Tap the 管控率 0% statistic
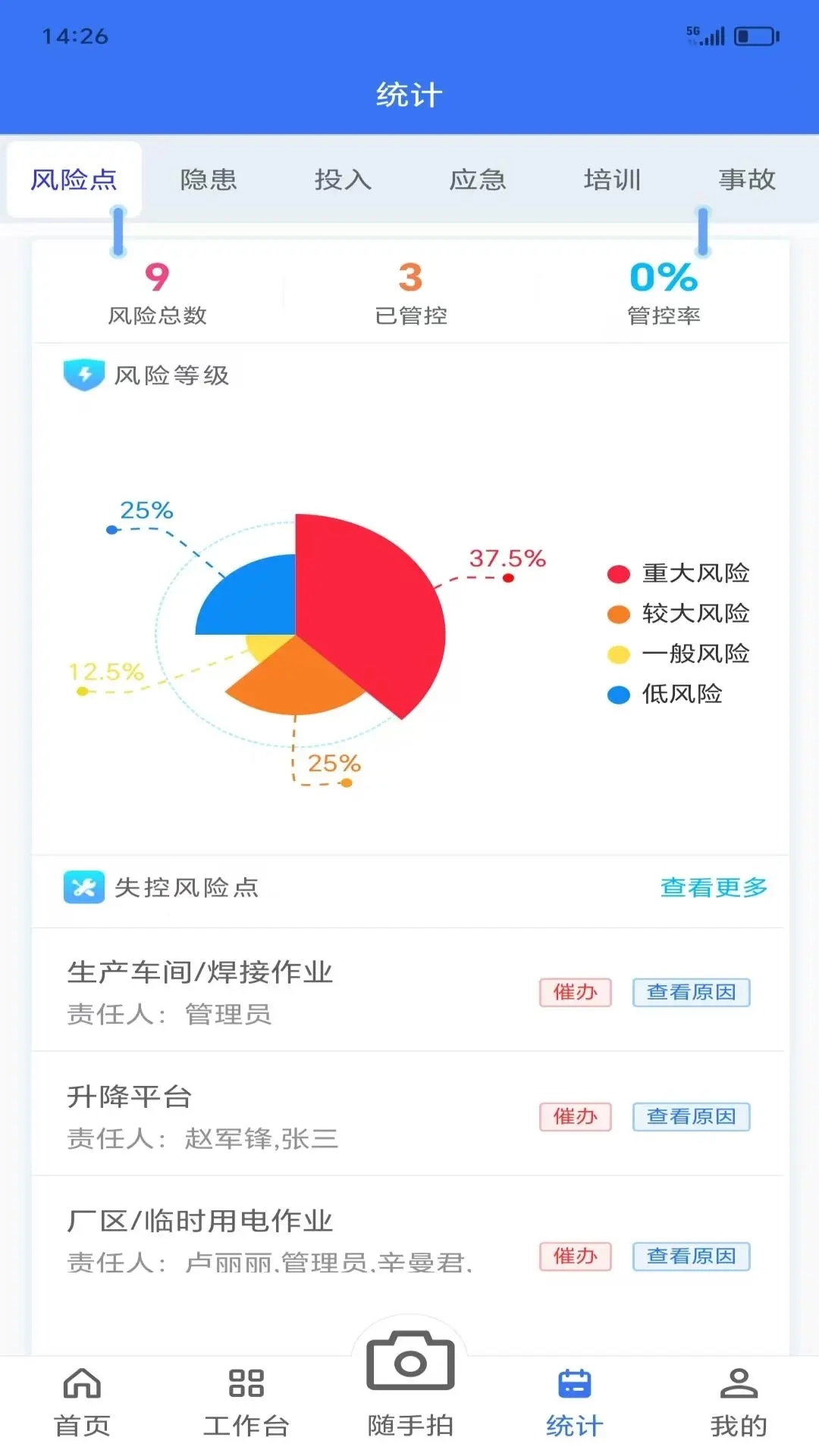 (664, 292)
